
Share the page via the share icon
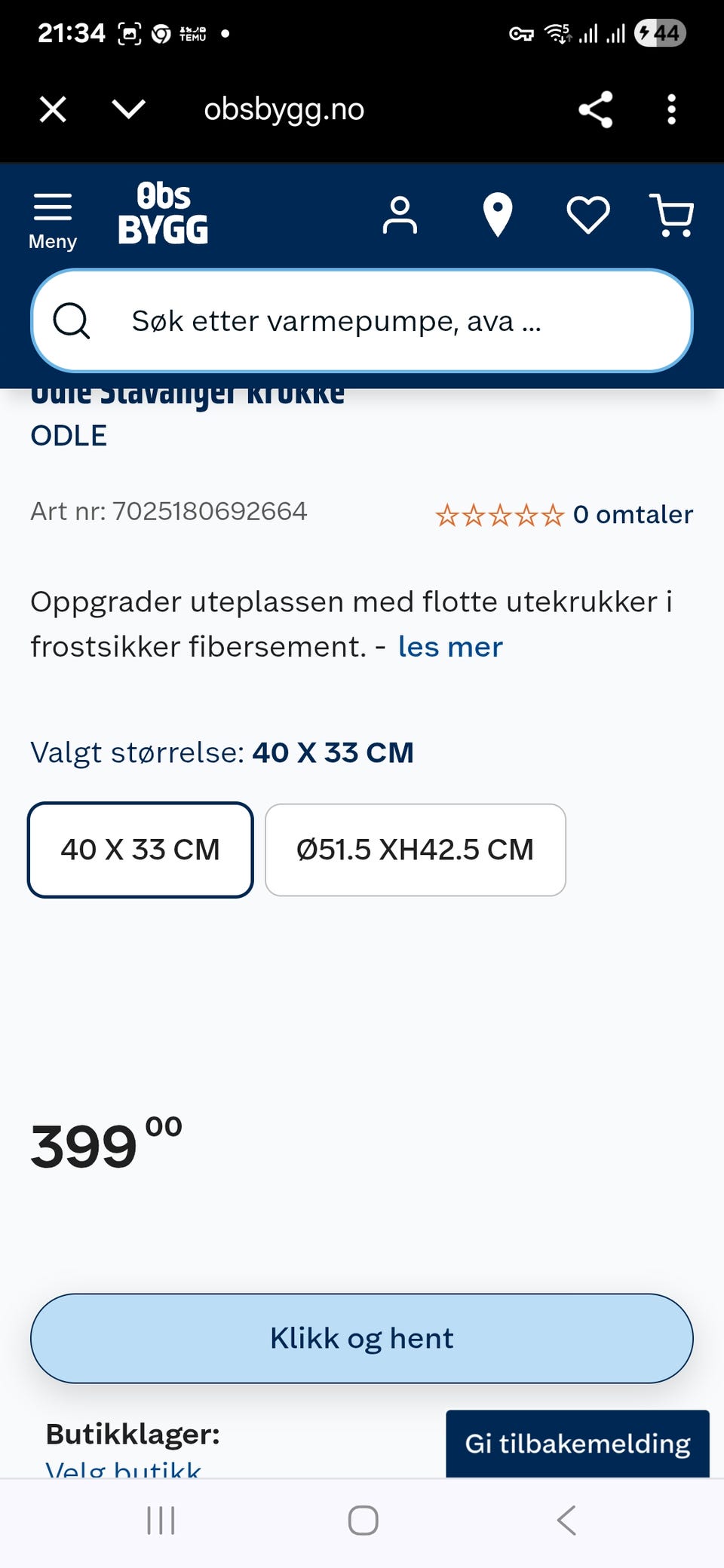(596, 109)
